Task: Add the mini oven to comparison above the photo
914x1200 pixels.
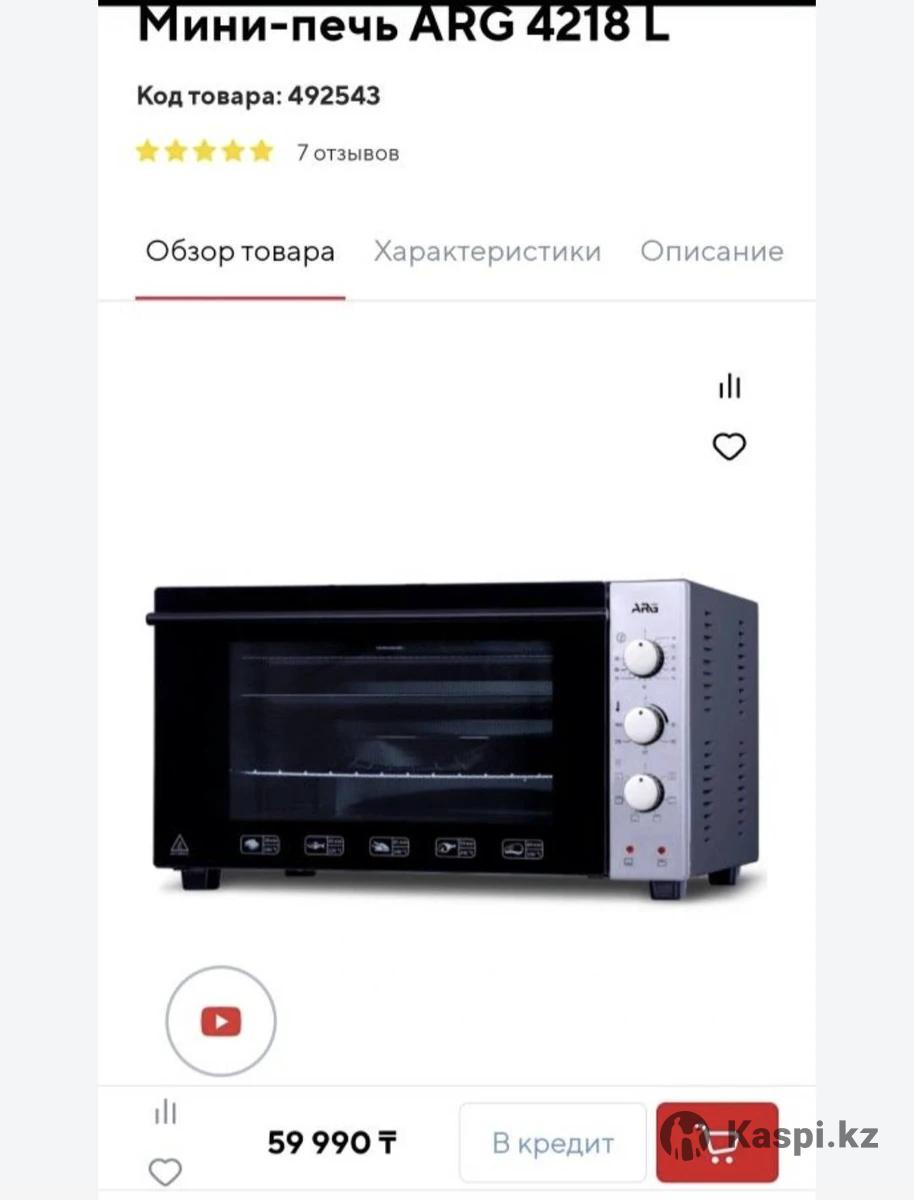Action: (730, 386)
